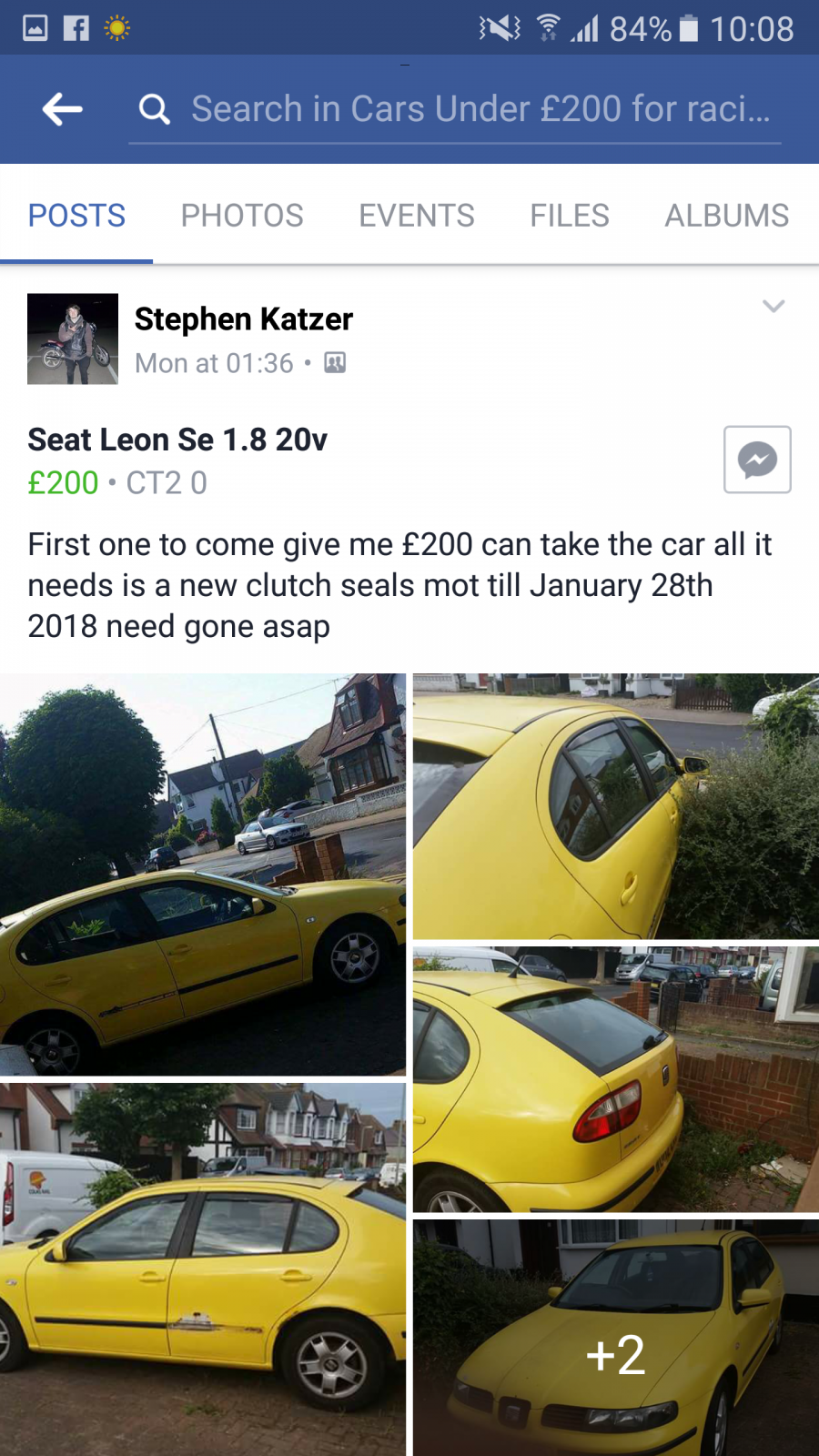This screenshot has width=819, height=1456.
Task: Open the photo with +2 overlay
Action: pos(616,1338)
